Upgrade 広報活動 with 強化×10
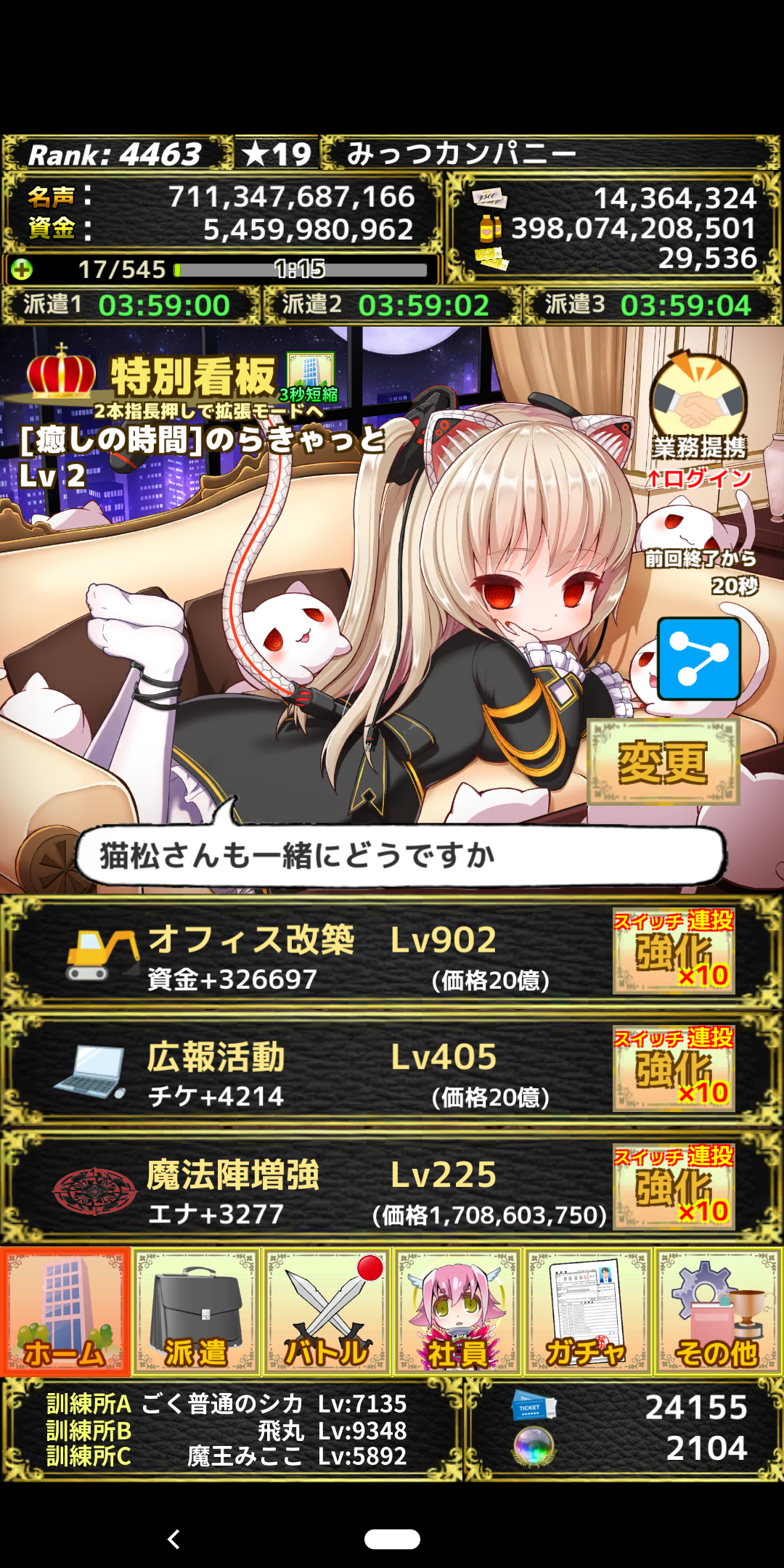Image resolution: width=784 pixels, height=1568 pixels. click(x=674, y=1069)
